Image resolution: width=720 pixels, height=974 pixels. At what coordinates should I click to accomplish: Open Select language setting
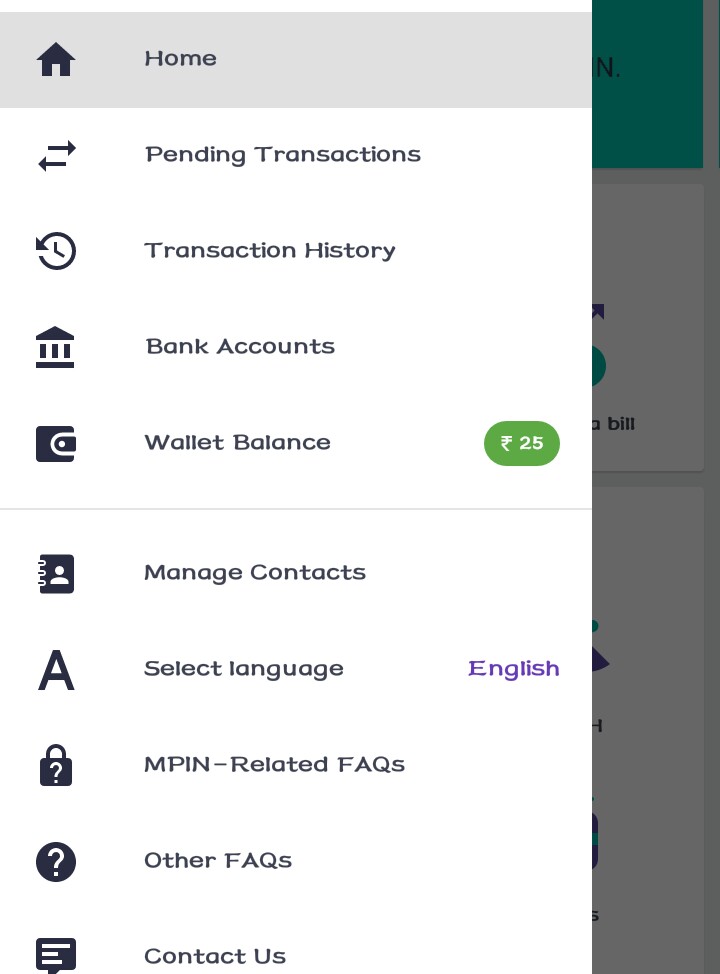click(244, 669)
